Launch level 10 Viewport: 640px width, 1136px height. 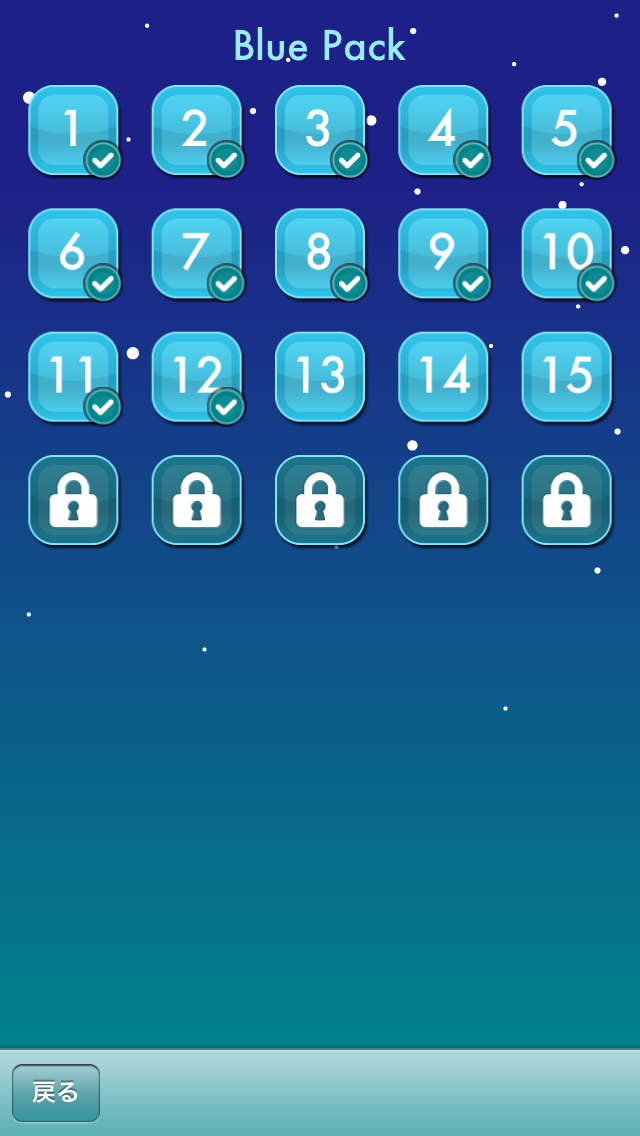coord(567,254)
